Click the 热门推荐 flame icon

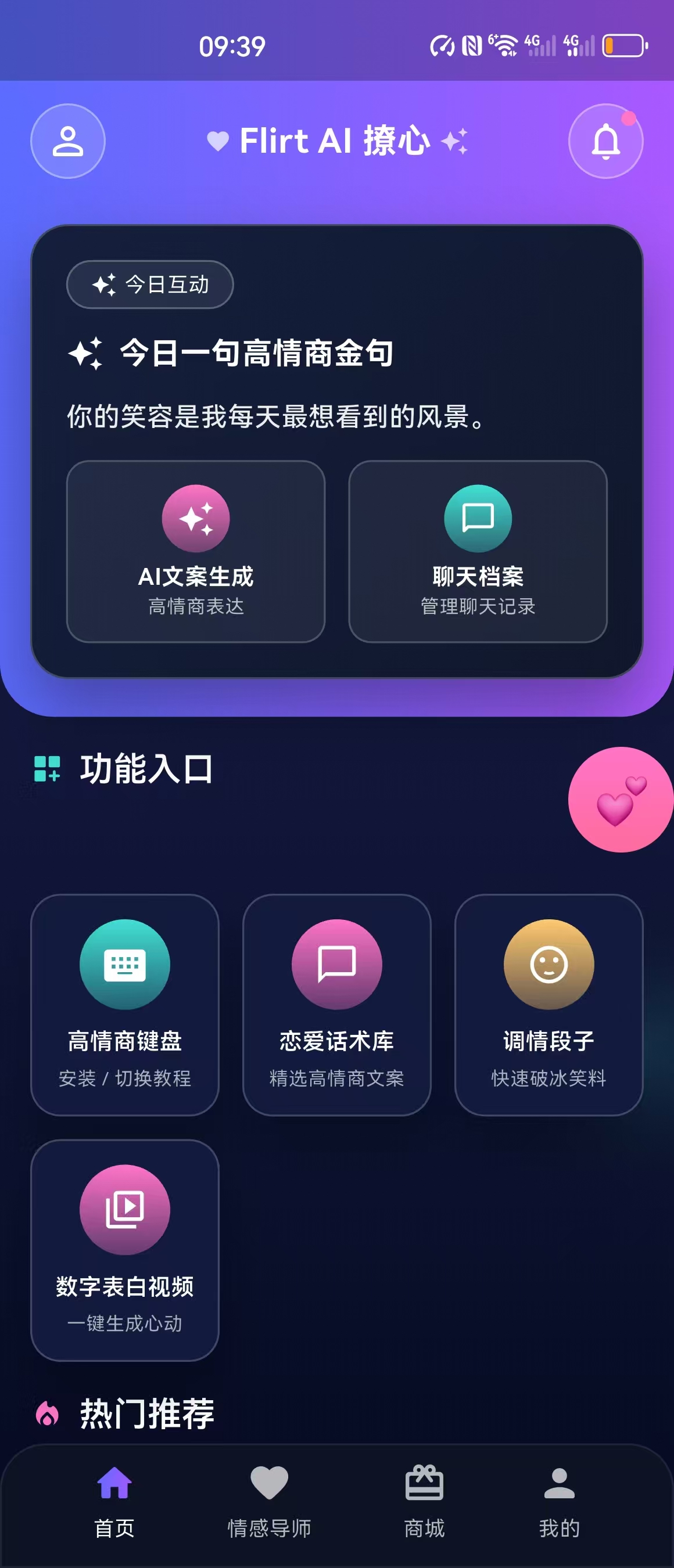[x=48, y=1414]
